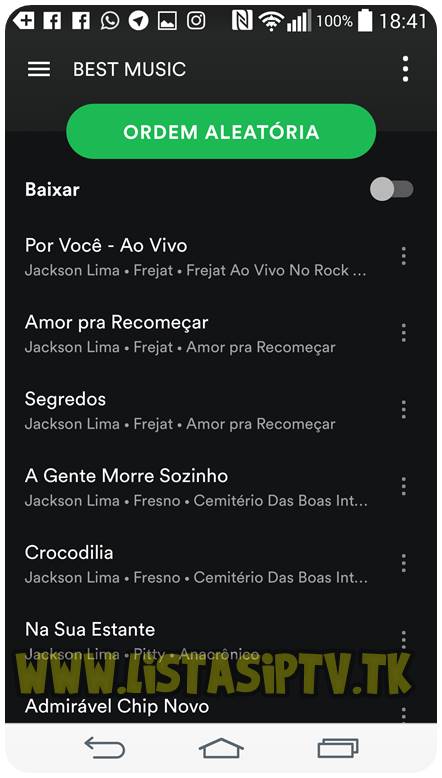Start shuffle play with Ordem Aleatória
The height and width of the screenshot is (778, 442).
point(221,132)
